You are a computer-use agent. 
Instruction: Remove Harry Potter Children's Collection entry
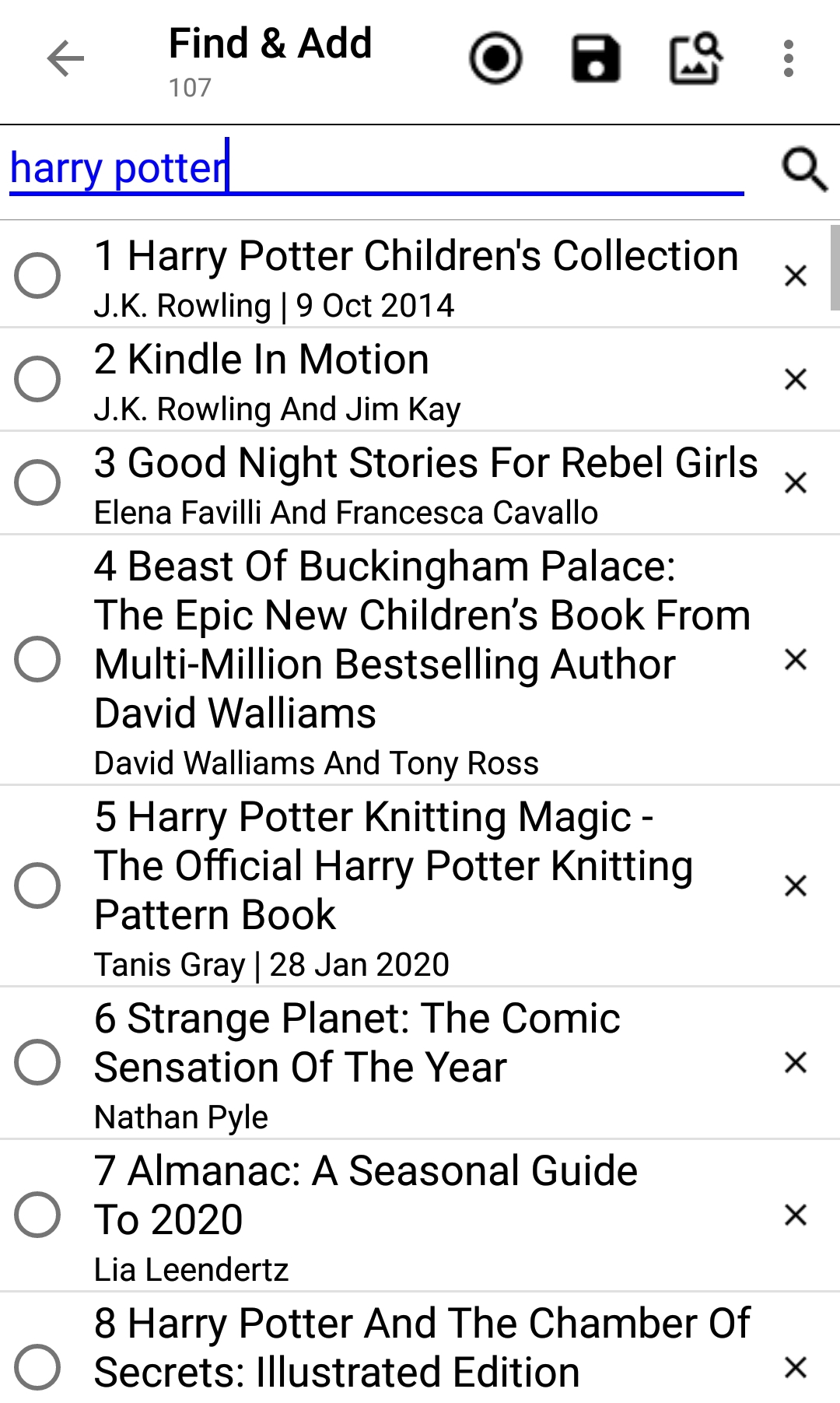click(x=796, y=275)
